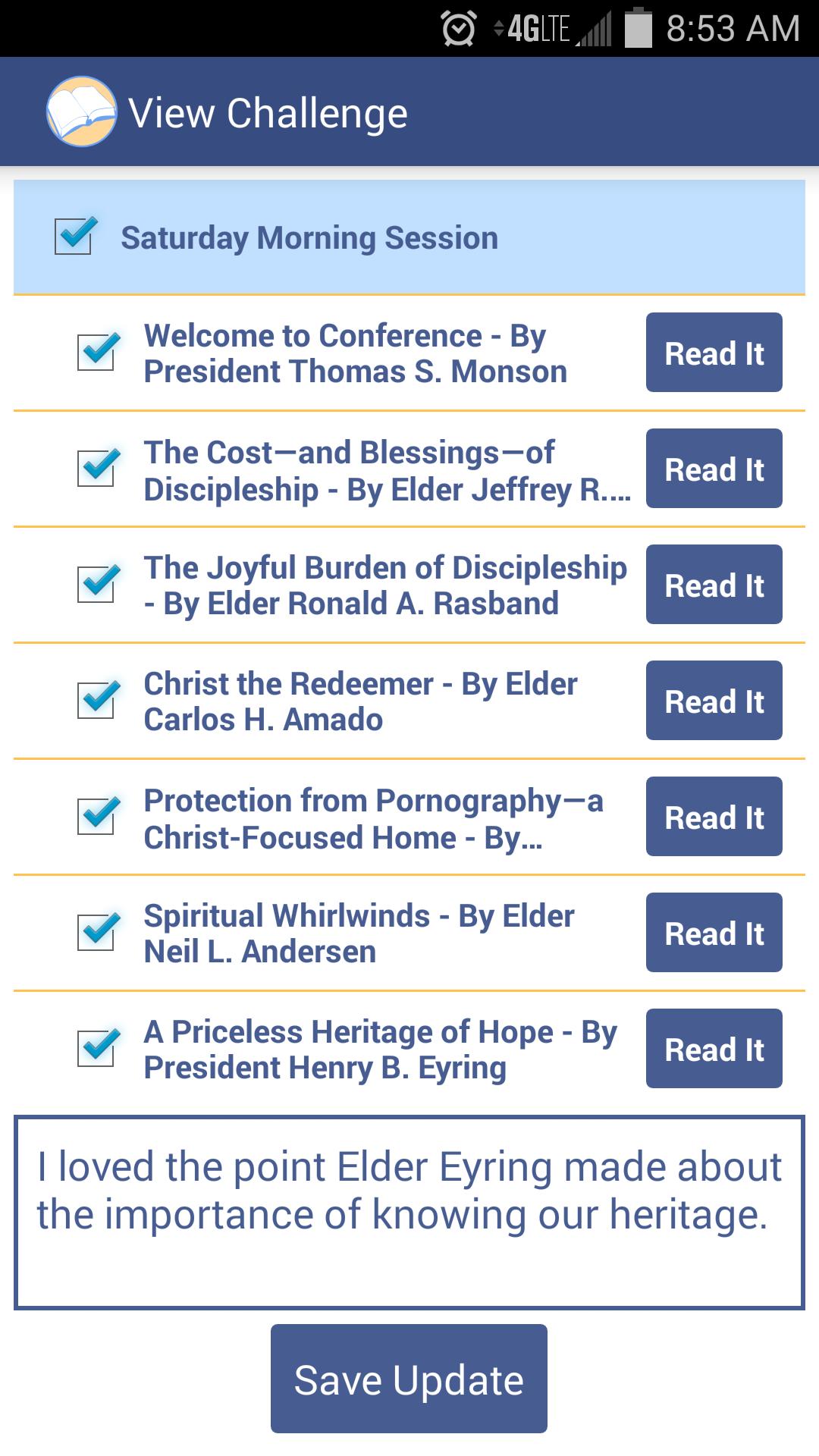Uncheck the Saturday Morning Session checkbox
819x1456 pixels.
click(x=74, y=236)
